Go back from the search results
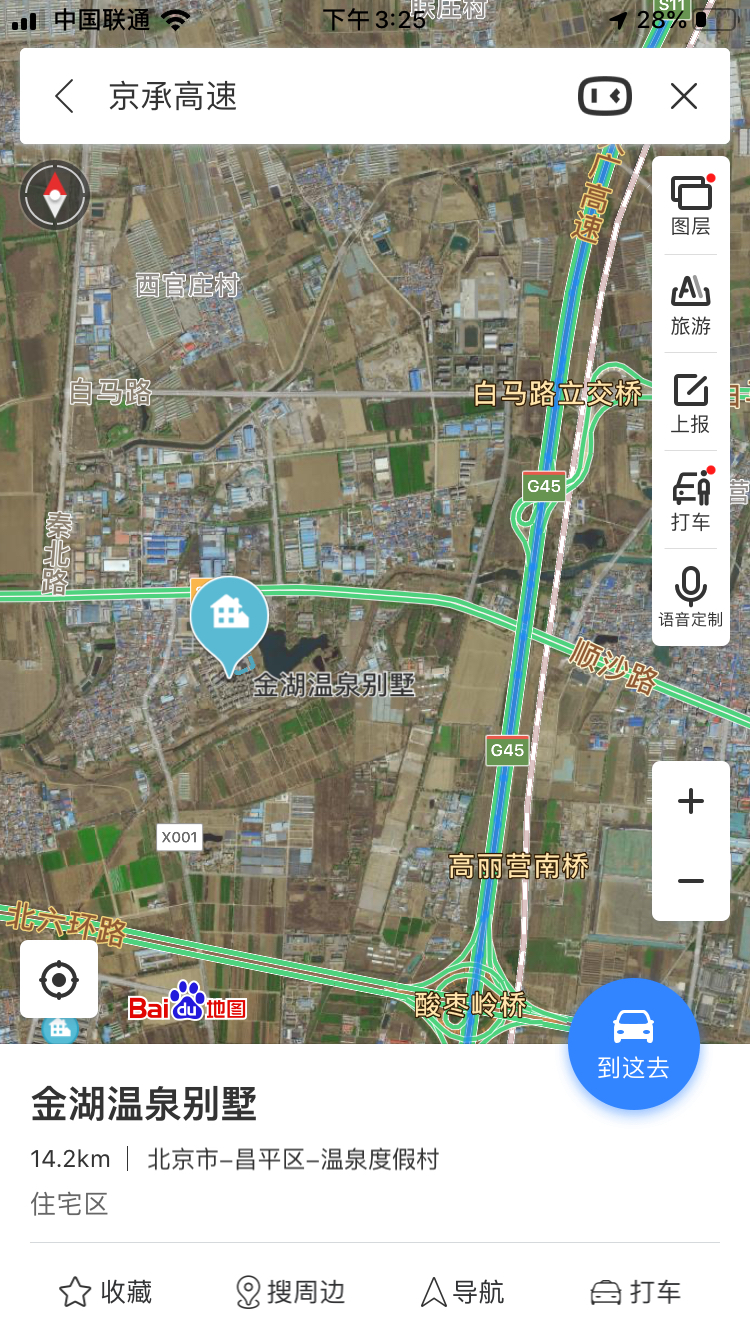This screenshot has width=750, height=1334. [x=65, y=97]
